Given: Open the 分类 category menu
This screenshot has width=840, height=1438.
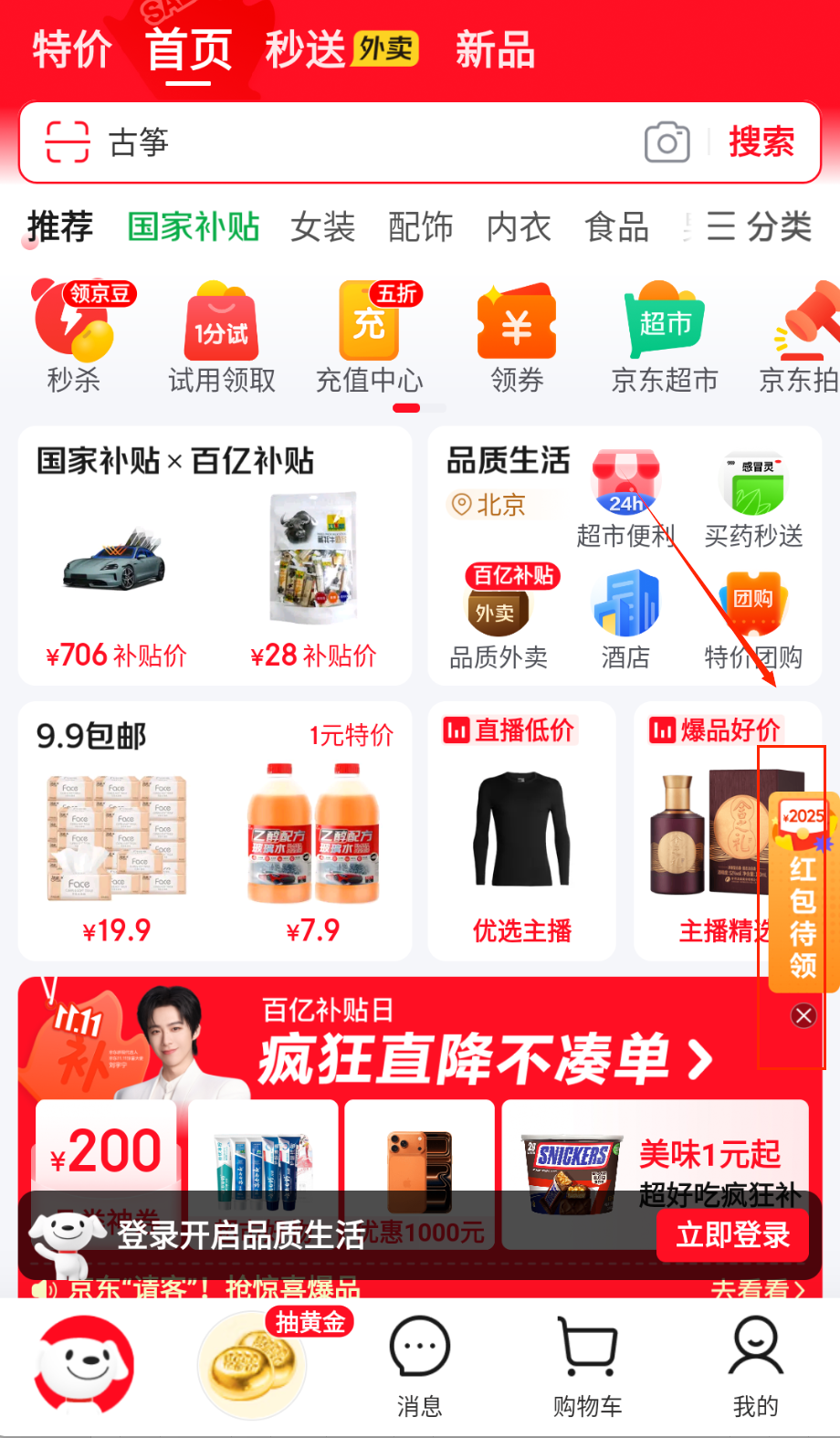Looking at the screenshot, I should (x=760, y=226).
